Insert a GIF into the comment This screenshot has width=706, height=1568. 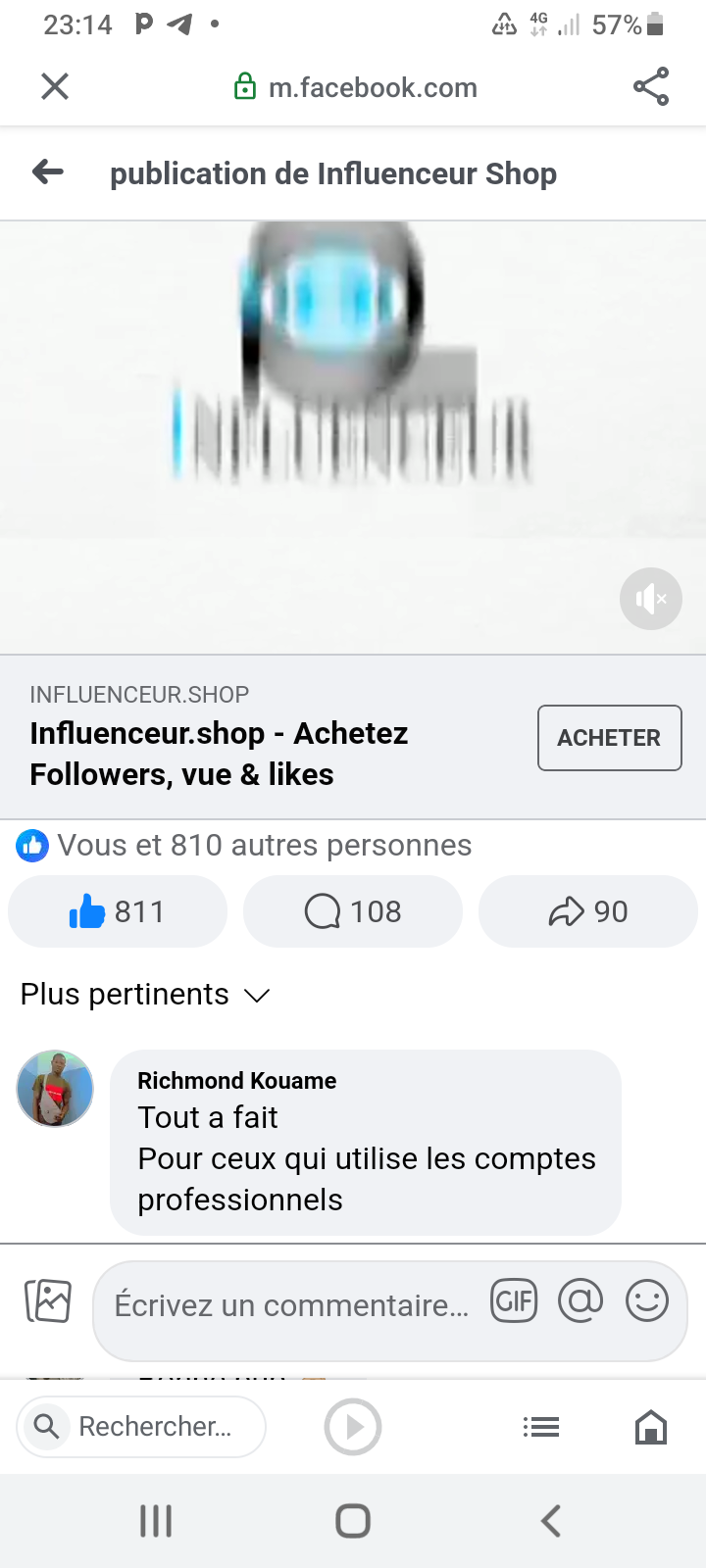pyautogui.click(x=514, y=1301)
